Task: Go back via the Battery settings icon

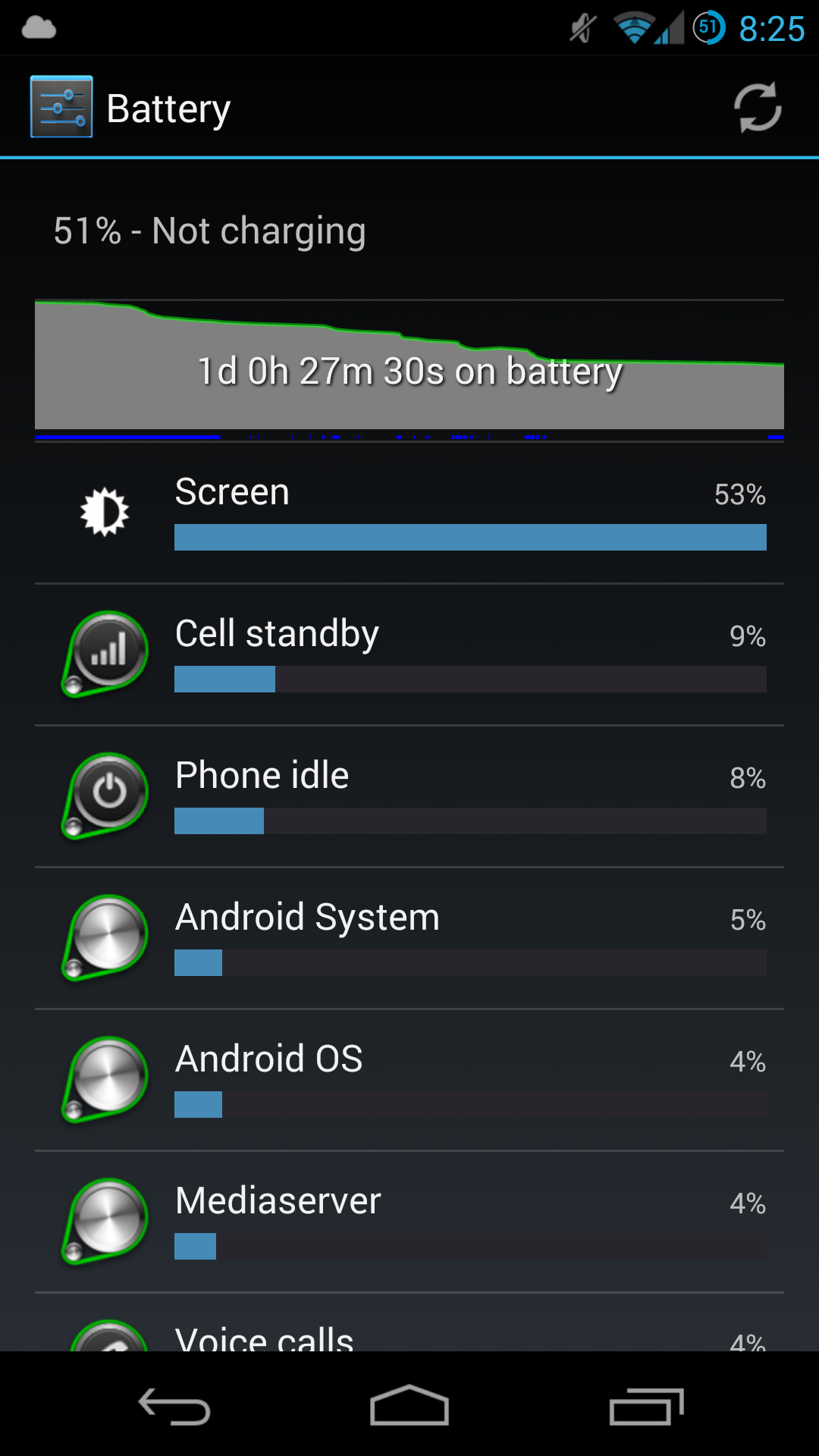Action: [x=61, y=107]
